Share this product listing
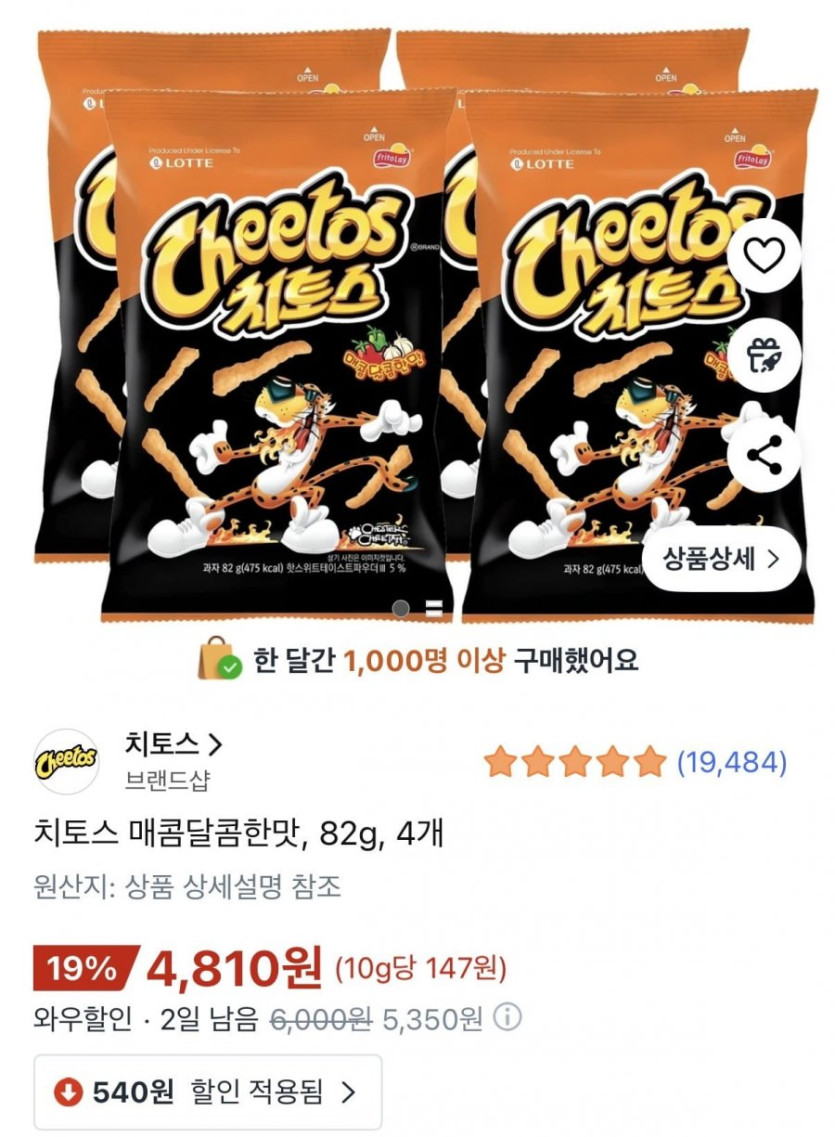The width and height of the screenshot is (835, 1137). click(764, 456)
